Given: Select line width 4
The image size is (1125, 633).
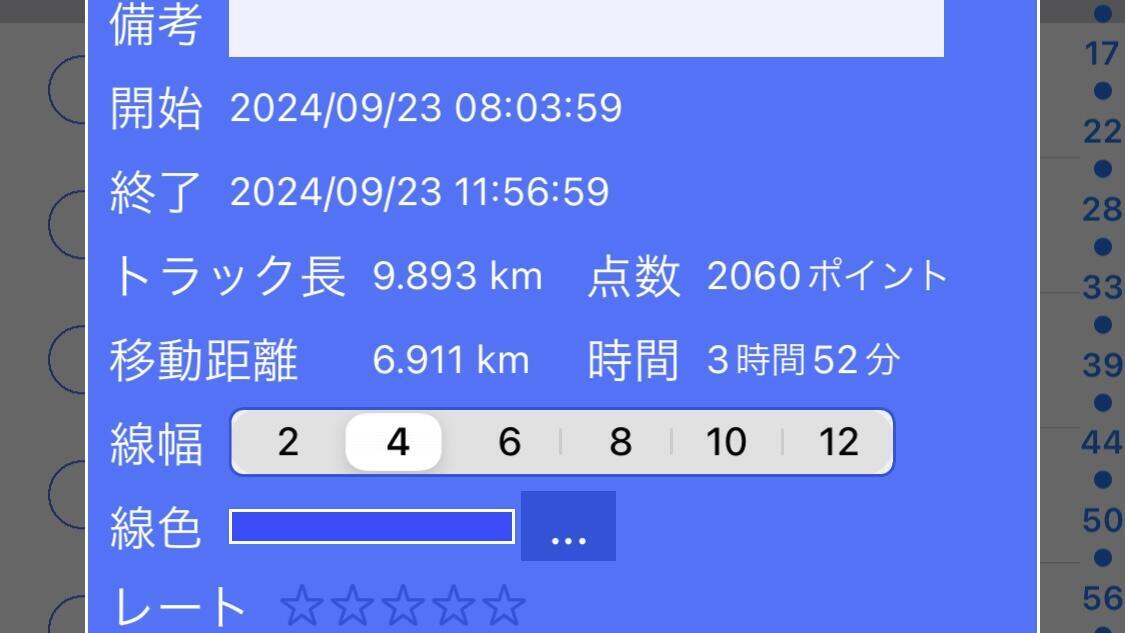Looking at the screenshot, I should pos(397,442).
